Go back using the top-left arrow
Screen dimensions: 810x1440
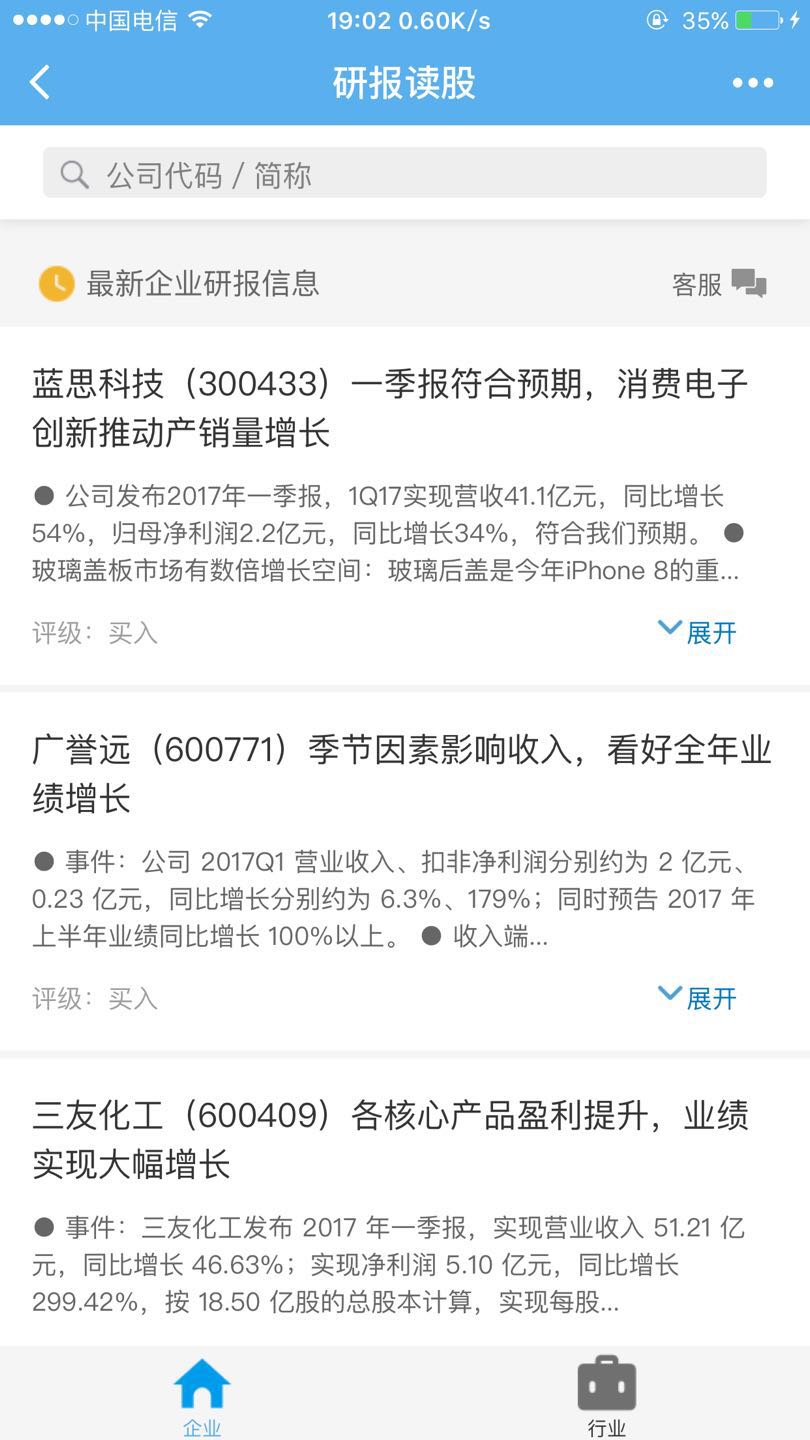click(40, 83)
